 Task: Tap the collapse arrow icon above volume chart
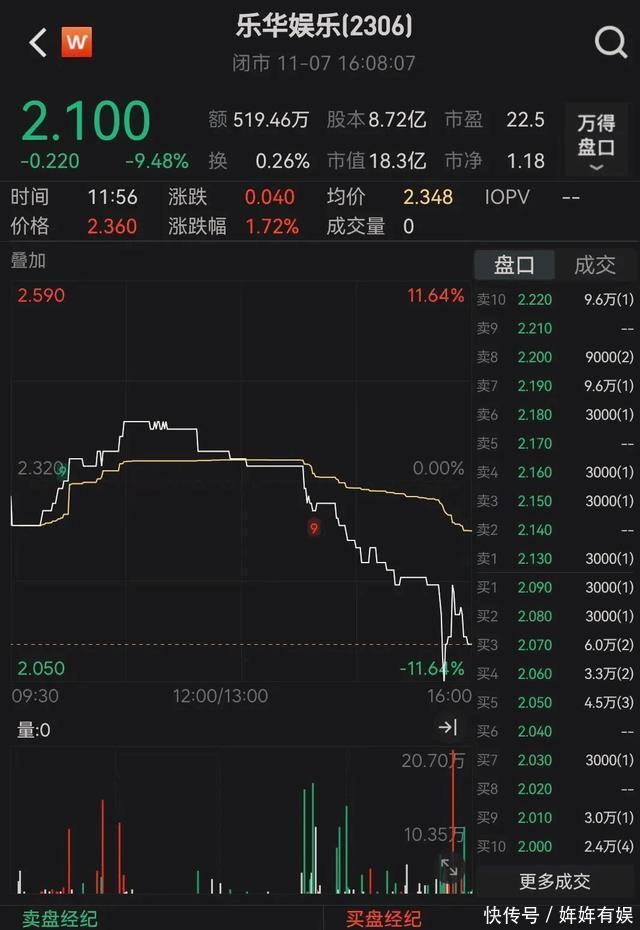tap(448, 728)
